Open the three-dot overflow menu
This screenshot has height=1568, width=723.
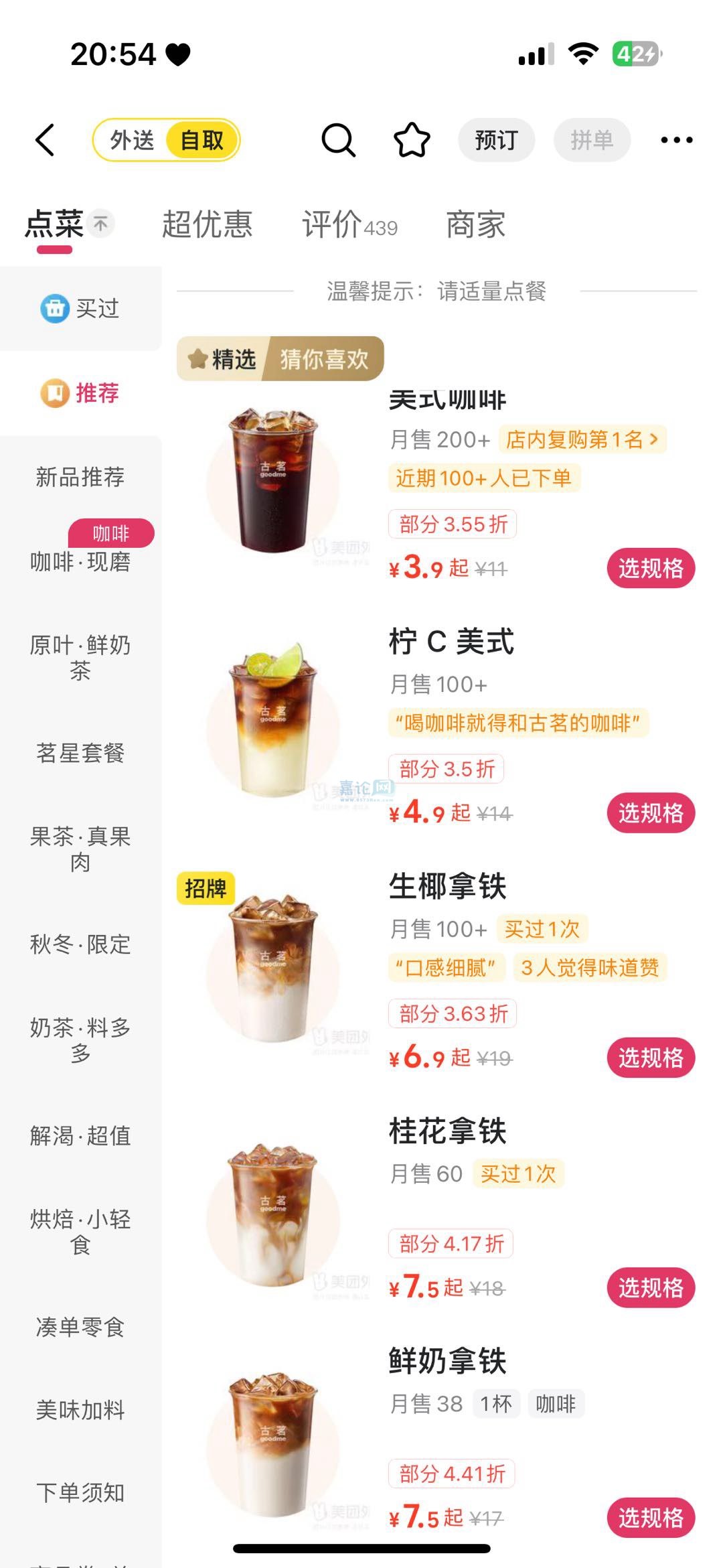point(676,140)
